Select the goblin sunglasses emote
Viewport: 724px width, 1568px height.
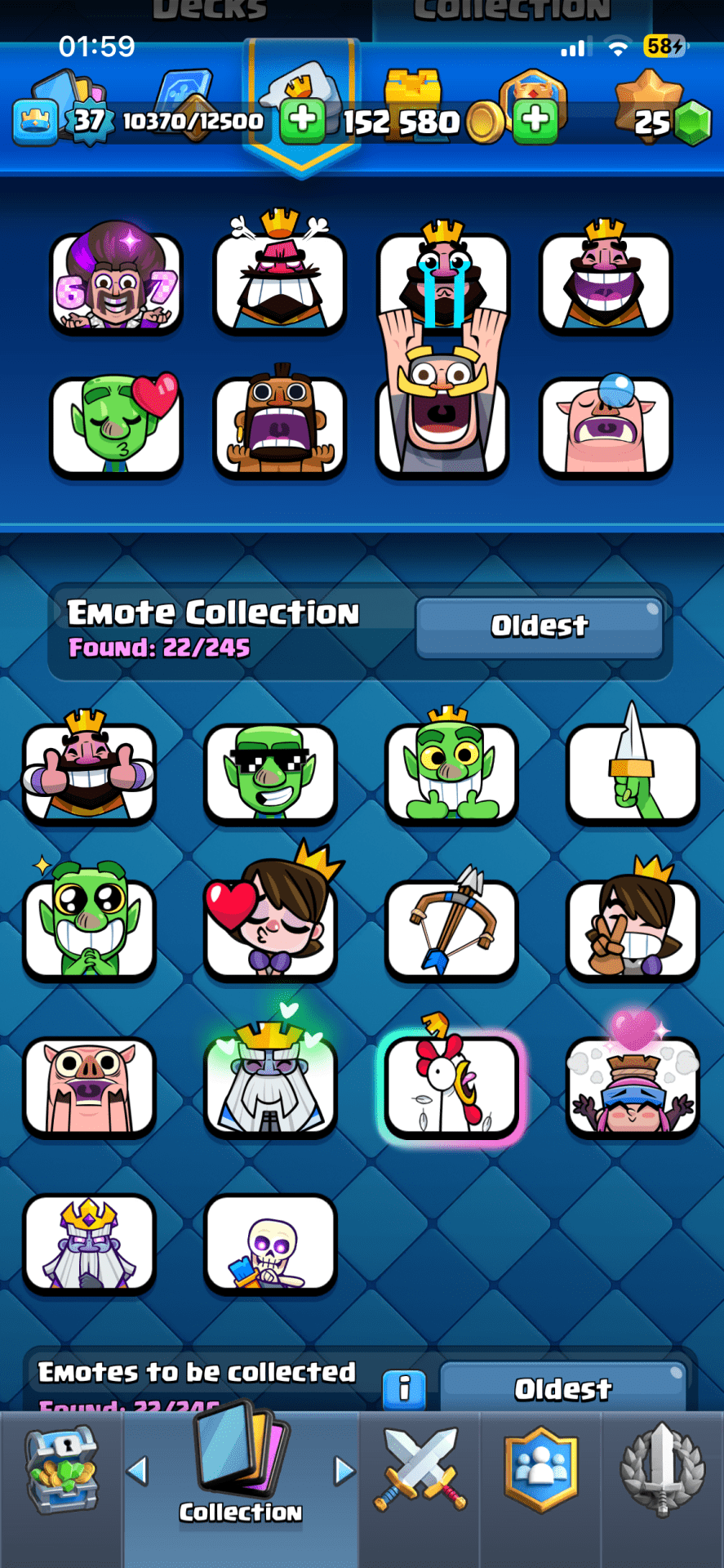click(270, 773)
